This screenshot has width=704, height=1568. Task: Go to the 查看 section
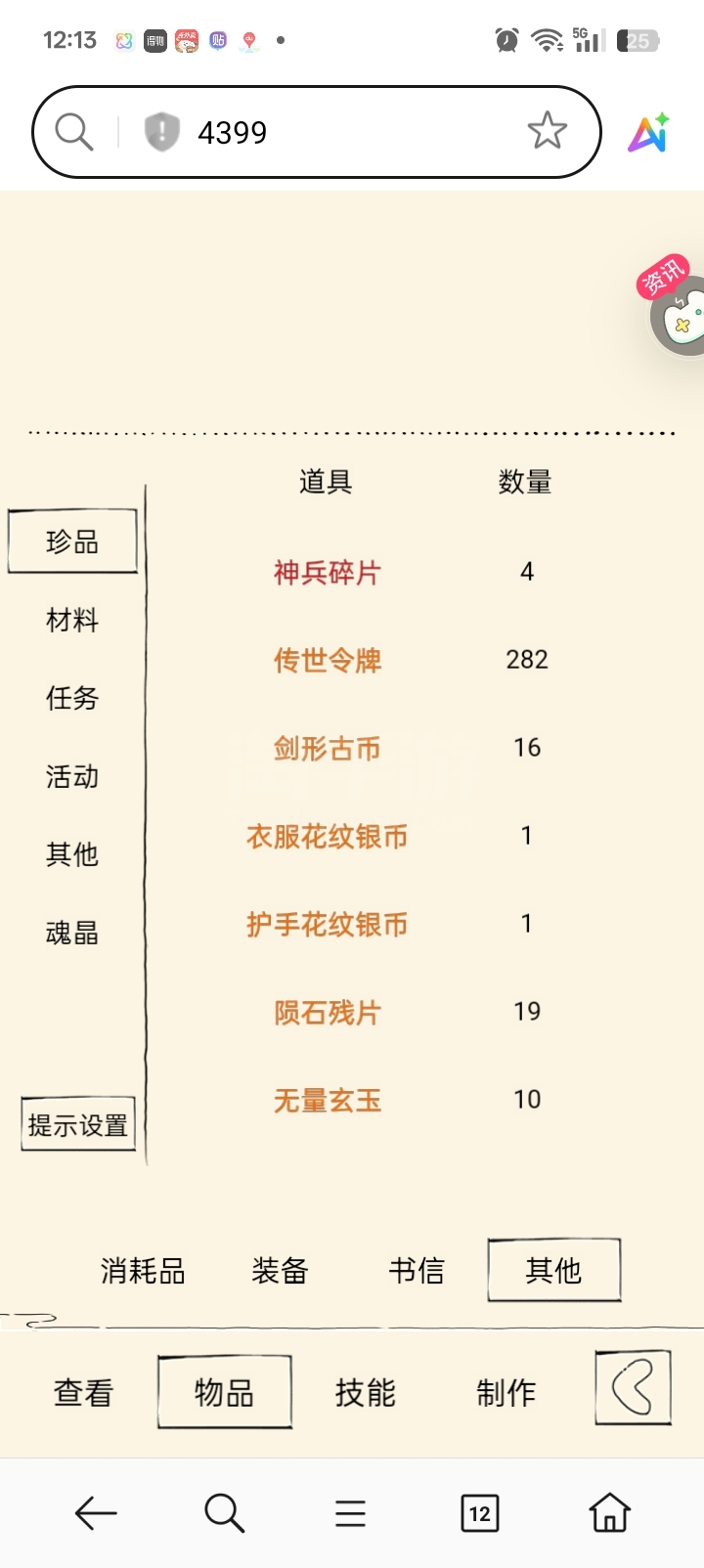pos(83,1392)
